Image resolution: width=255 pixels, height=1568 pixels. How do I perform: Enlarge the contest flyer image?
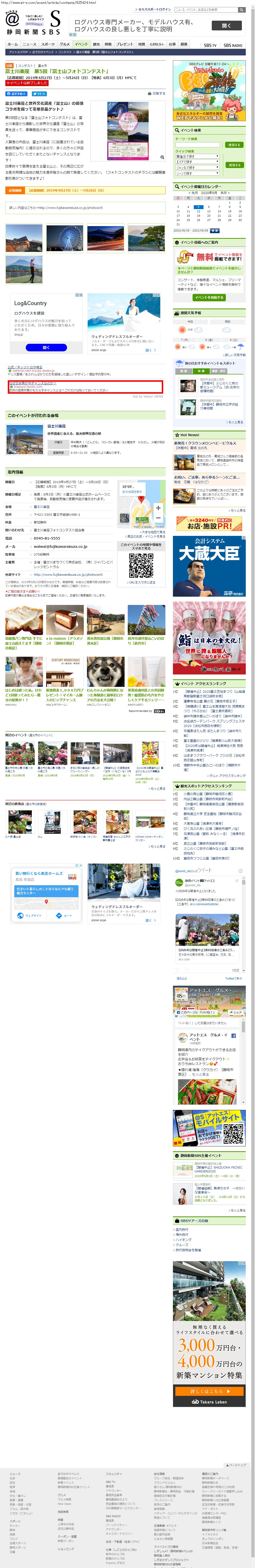[x=127, y=130]
